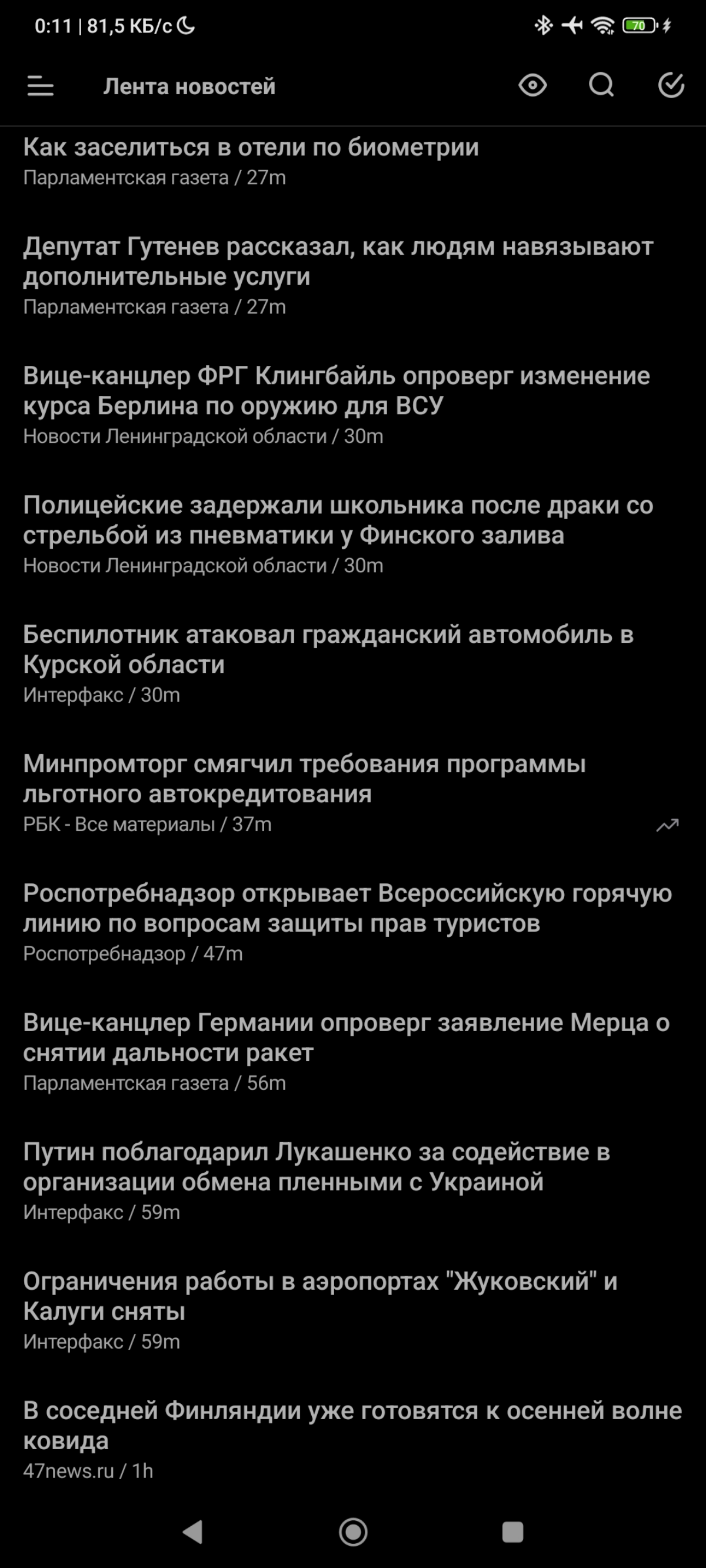Viewport: 706px width, 1568px height.
Task: Mark all articles as read checkmark
Action: pyautogui.click(x=671, y=85)
